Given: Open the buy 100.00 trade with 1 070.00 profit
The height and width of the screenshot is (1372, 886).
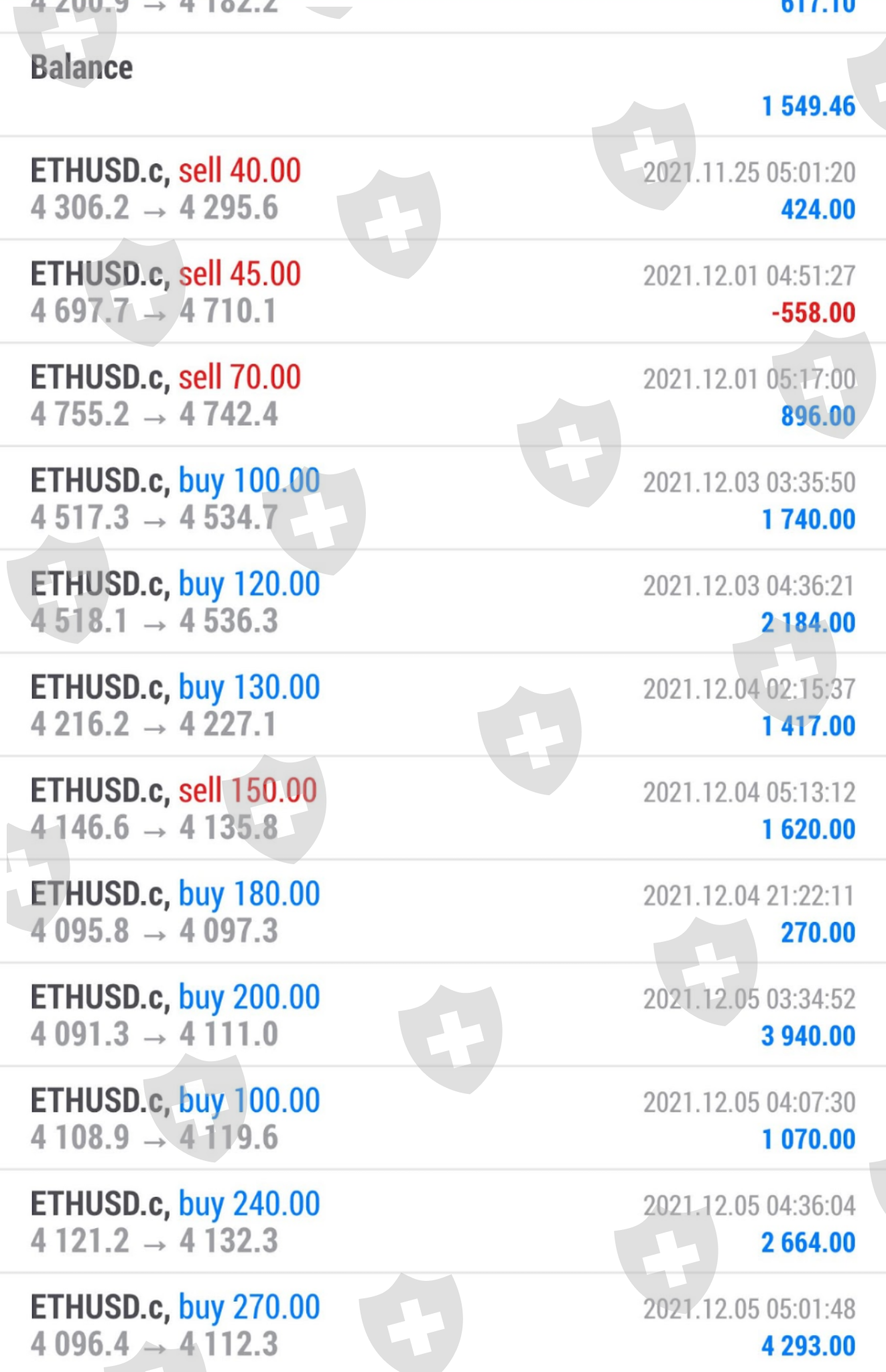Looking at the screenshot, I should (442, 1119).
